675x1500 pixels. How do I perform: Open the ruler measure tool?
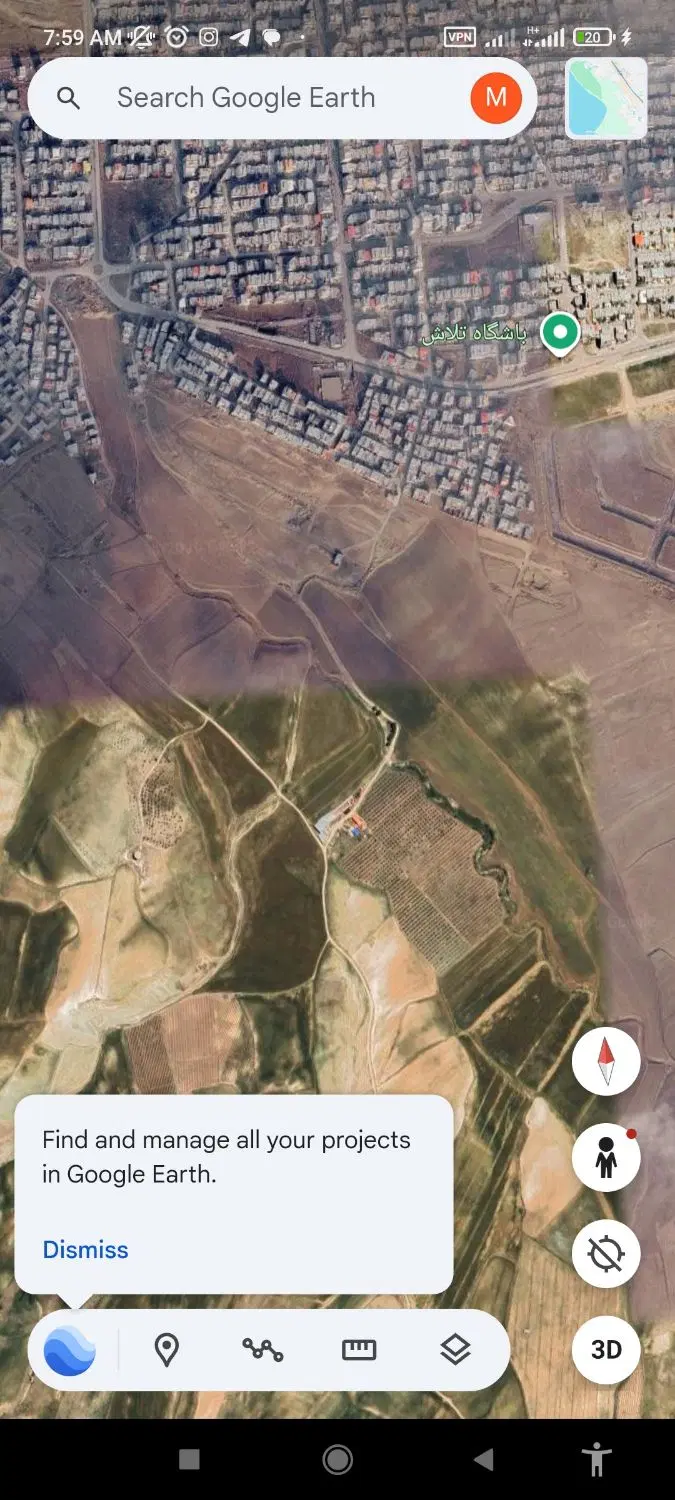click(x=358, y=1350)
